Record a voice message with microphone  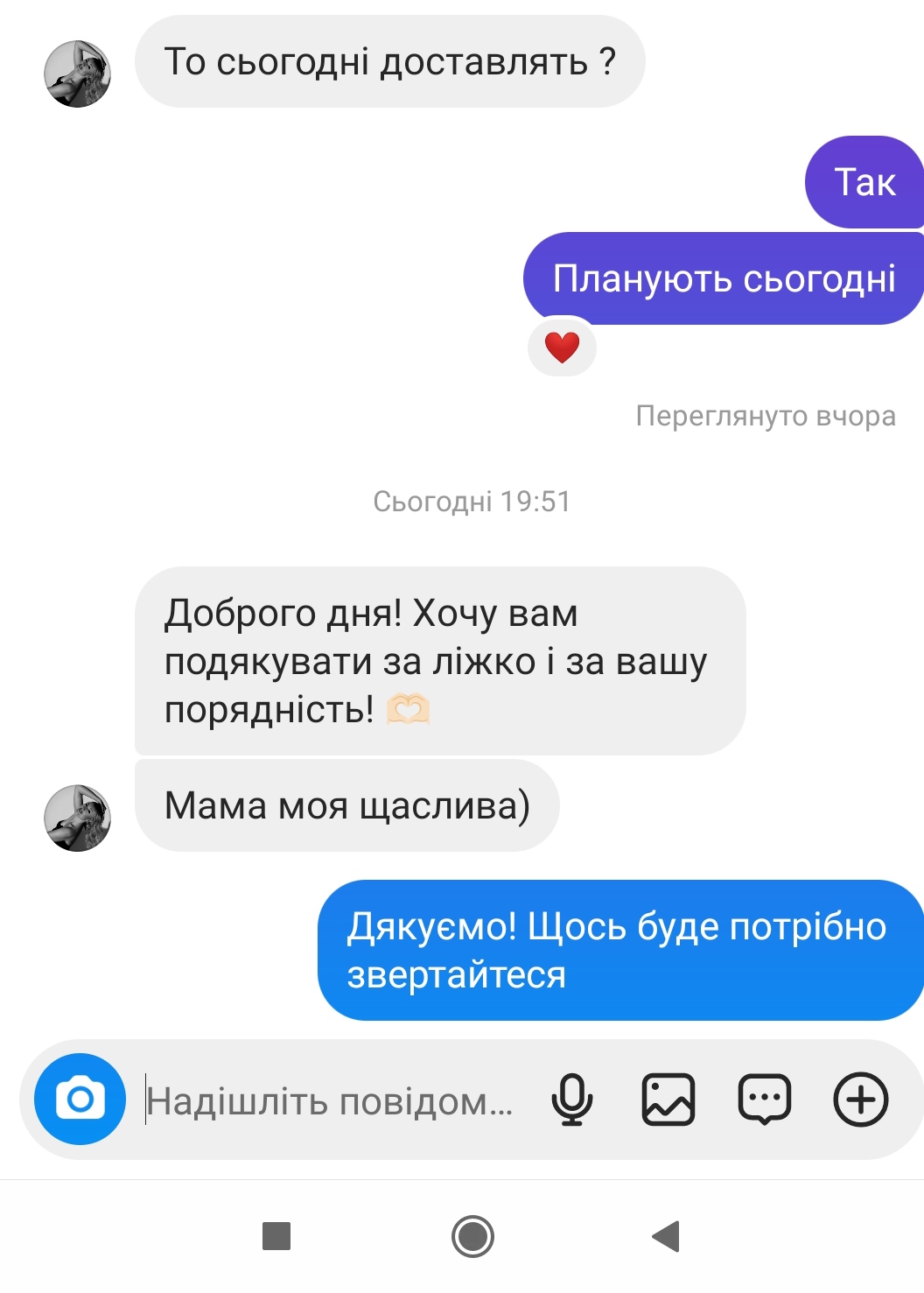pyautogui.click(x=572, y=1100)
